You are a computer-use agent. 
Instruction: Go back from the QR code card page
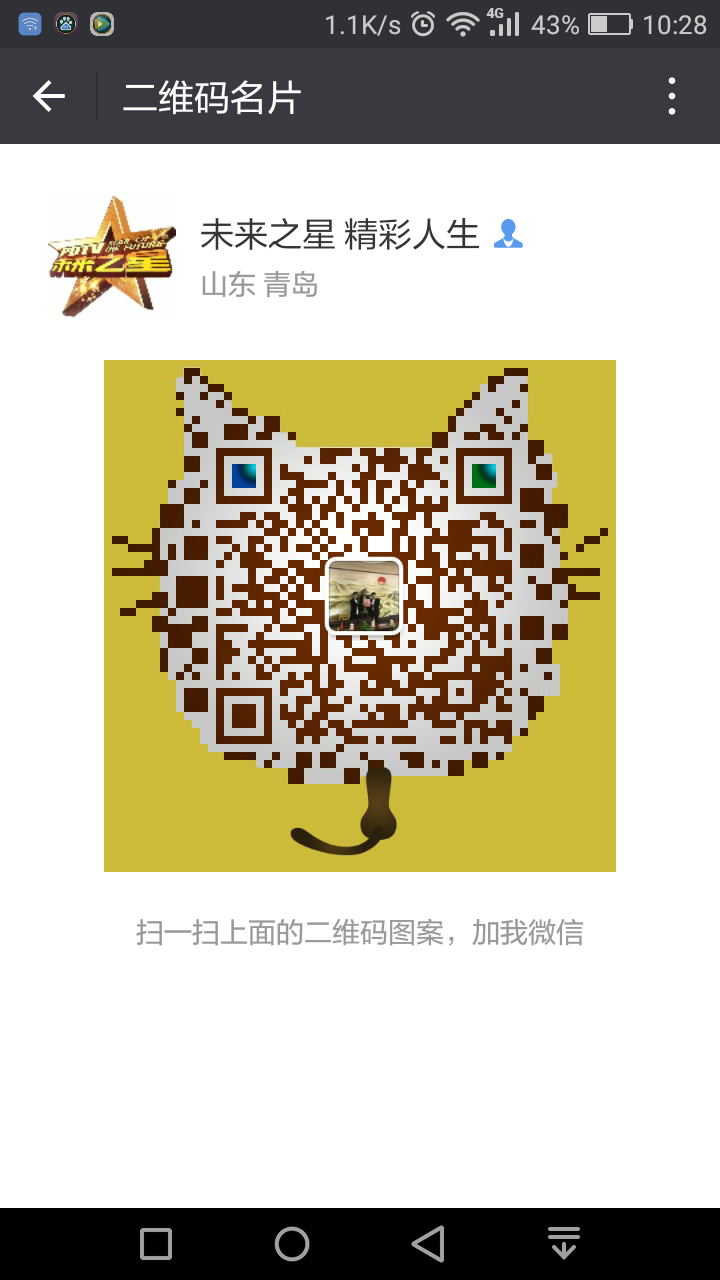pos(48,97)
